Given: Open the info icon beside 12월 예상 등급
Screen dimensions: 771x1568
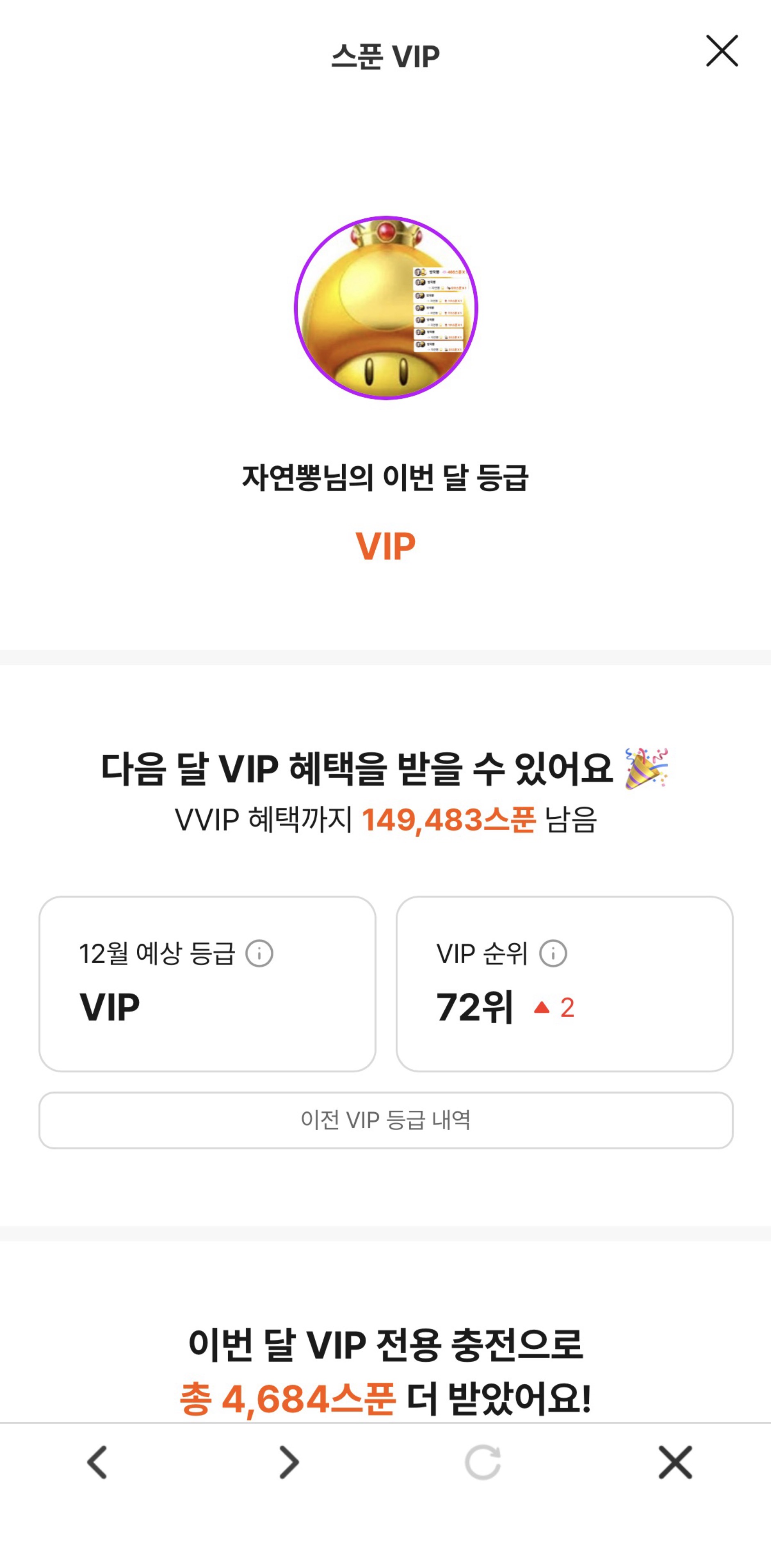Looking at the screenshot, I should [x=259, y=953].
